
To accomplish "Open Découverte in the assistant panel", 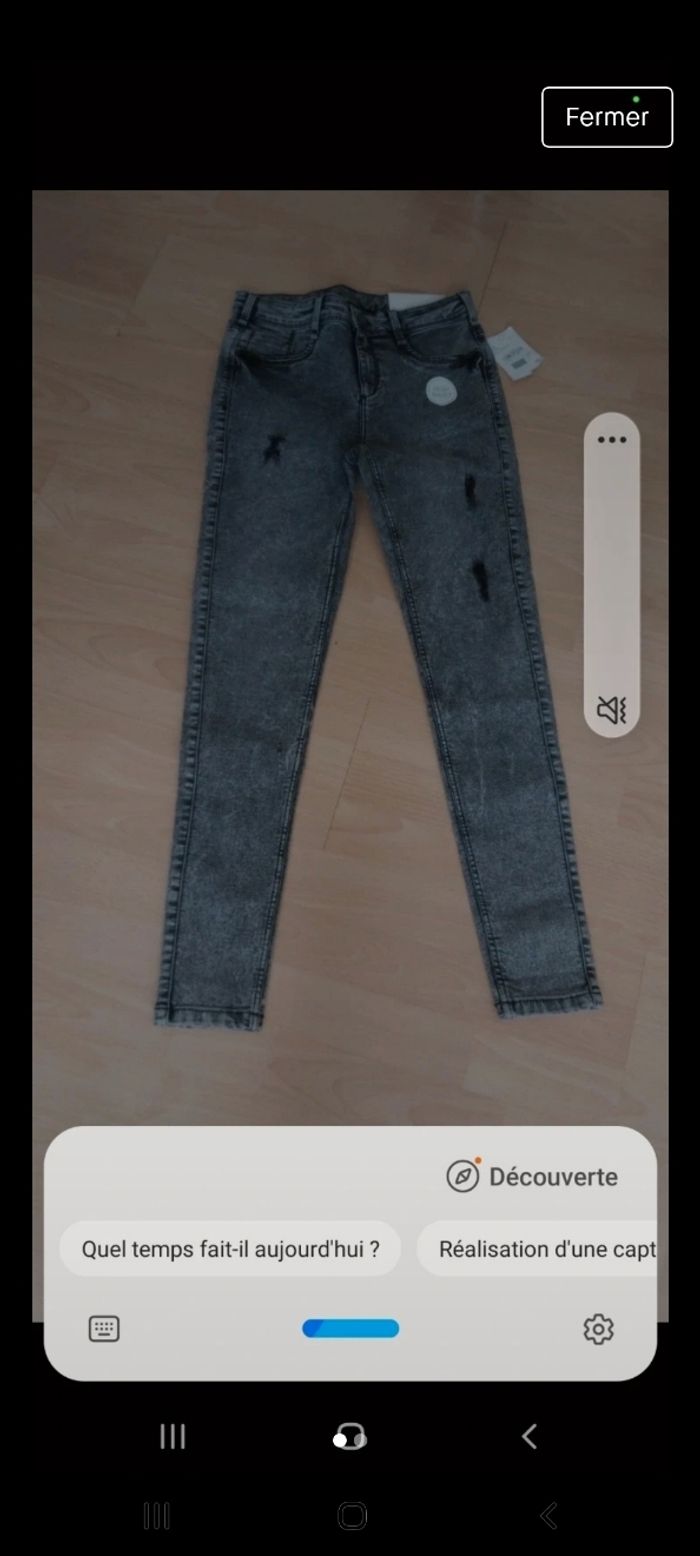I will pyautogui.click(x=533, y=1177).
